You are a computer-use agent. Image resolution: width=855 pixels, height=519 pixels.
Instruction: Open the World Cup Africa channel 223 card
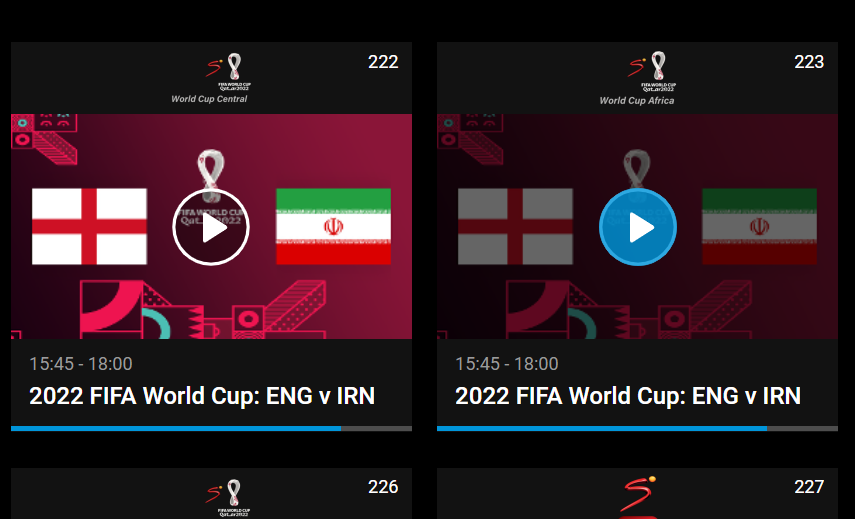(x=637, y=79)
